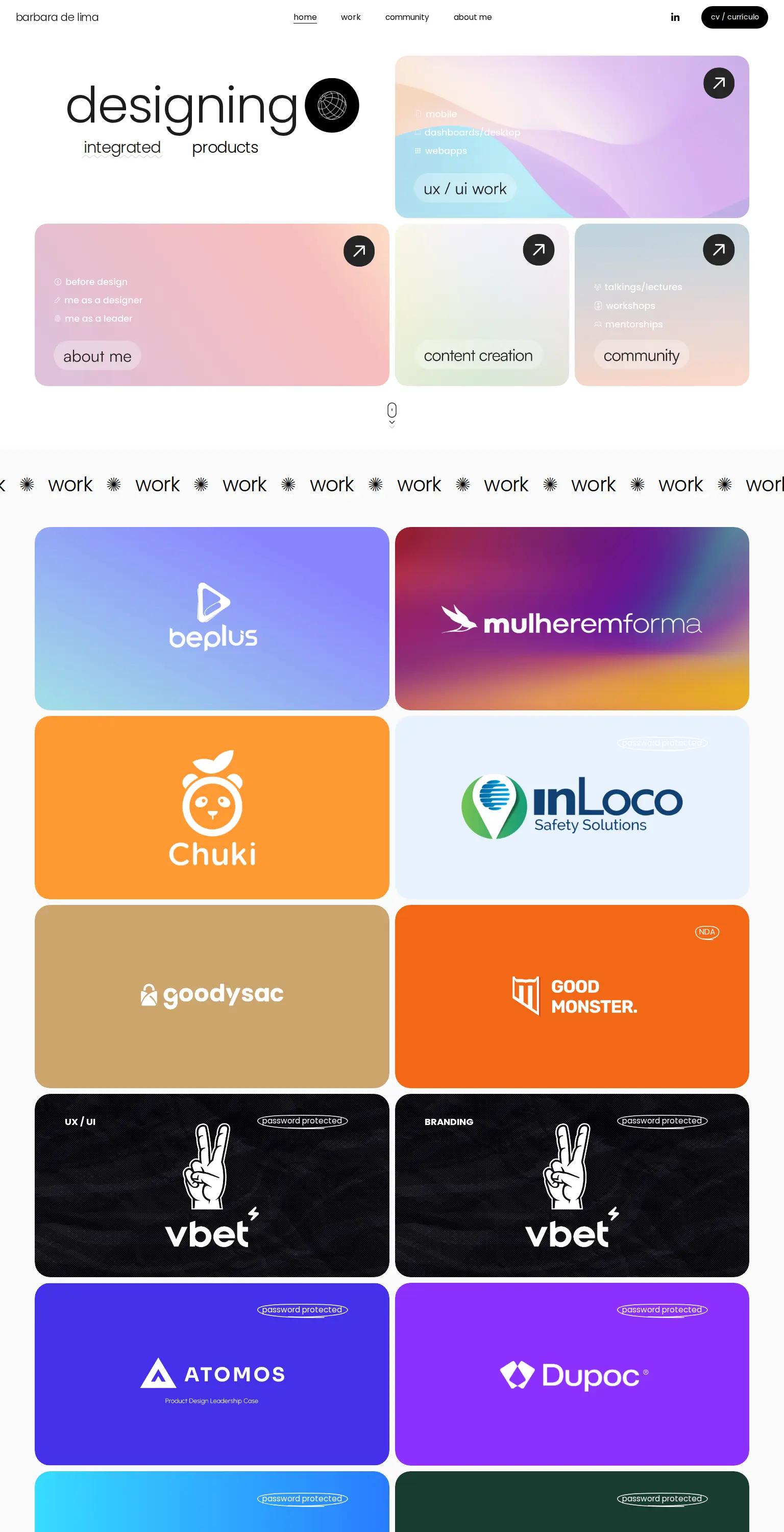
Task: Open the content creation card
Action: 481,304
